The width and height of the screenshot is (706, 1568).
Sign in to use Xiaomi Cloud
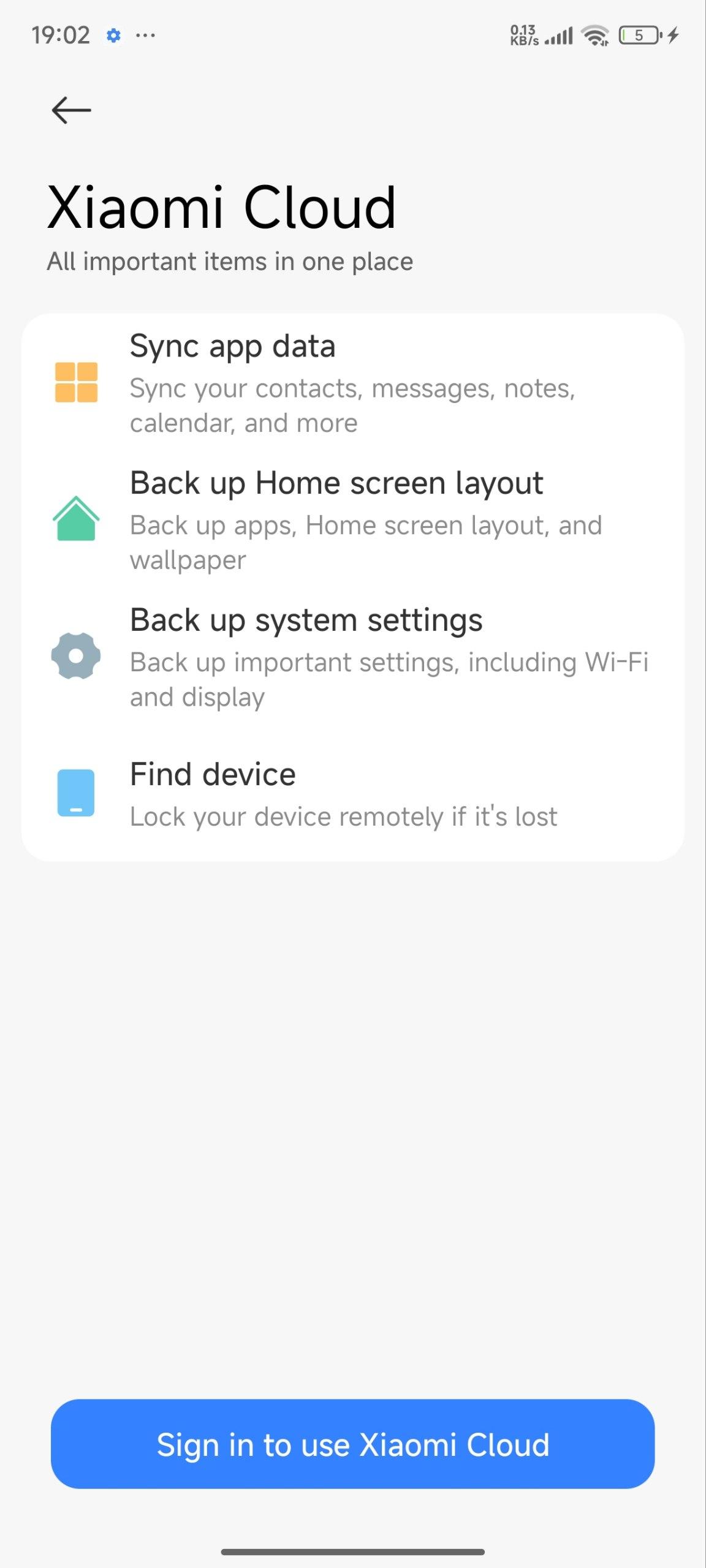(352, 1444)
